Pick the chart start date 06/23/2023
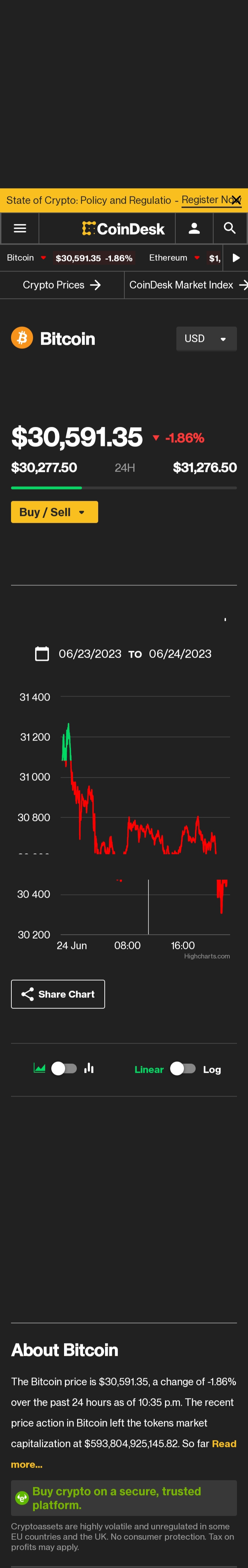The image size is (248, 1568). click(90, 654)
